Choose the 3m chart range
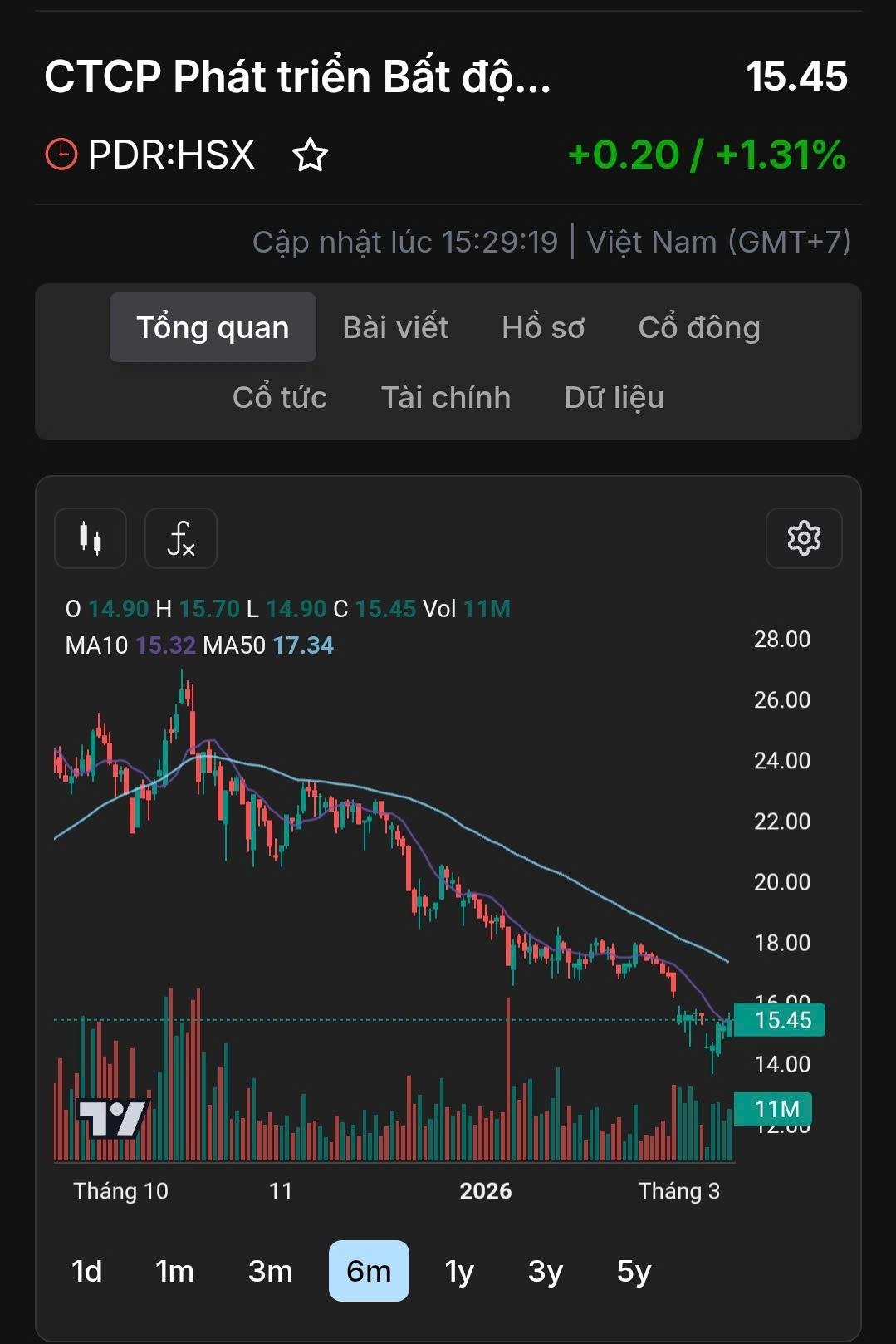This screenshot has height=1344, width=896. click(x=270, y=1271)
